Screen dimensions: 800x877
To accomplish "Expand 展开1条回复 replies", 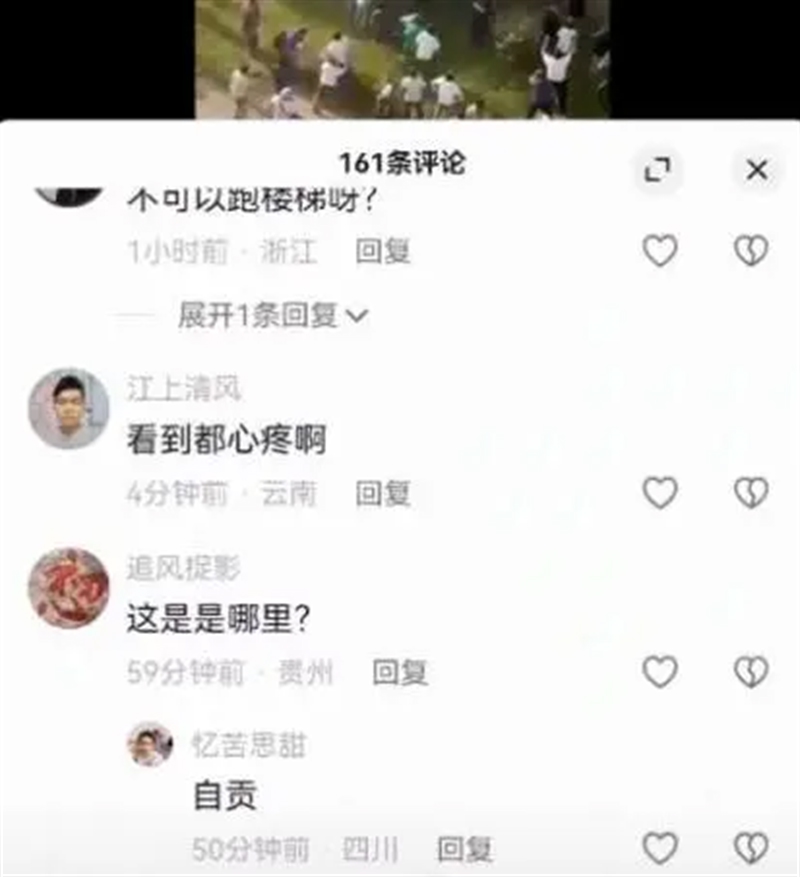I will click(x=272, y=316).
